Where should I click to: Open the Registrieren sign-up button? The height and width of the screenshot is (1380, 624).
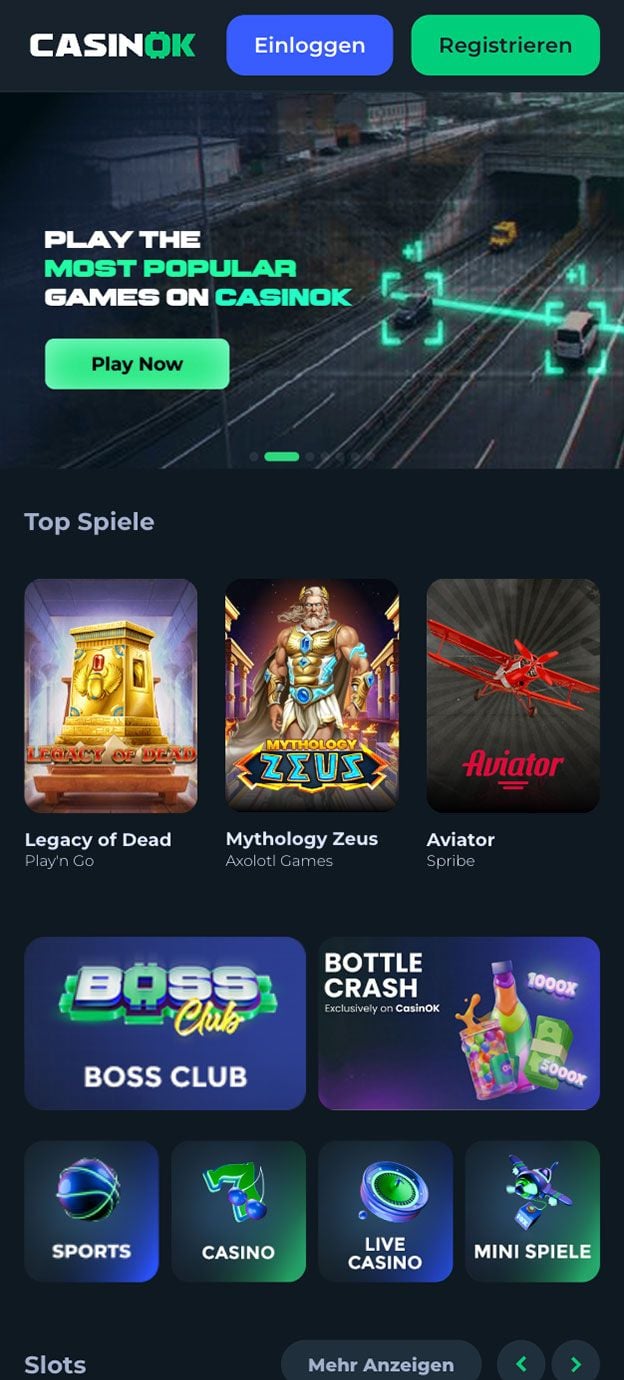coord(505,45)
